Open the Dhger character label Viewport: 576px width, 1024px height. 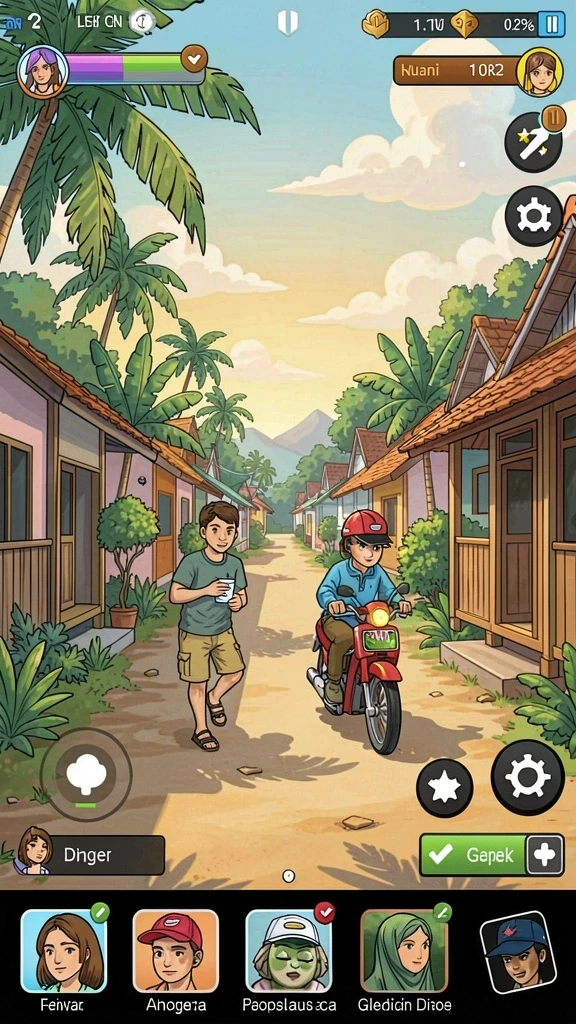tap(91, 854)
